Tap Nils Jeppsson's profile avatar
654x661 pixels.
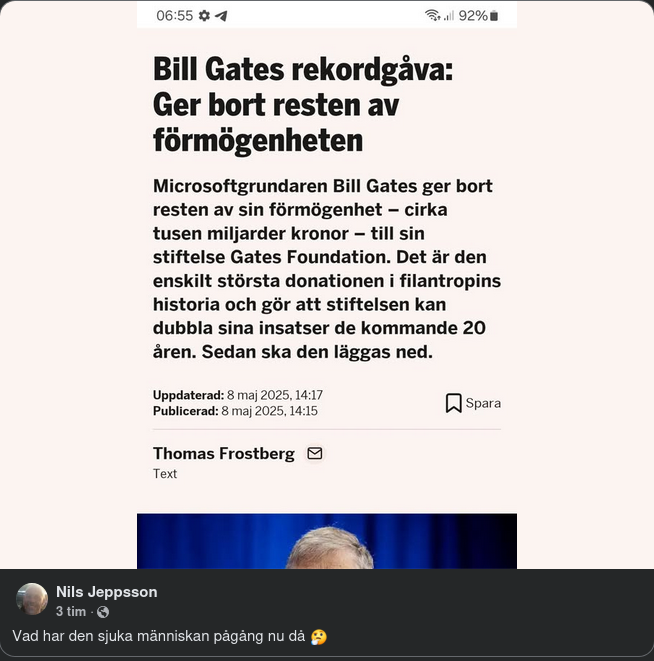coord(32,600)
